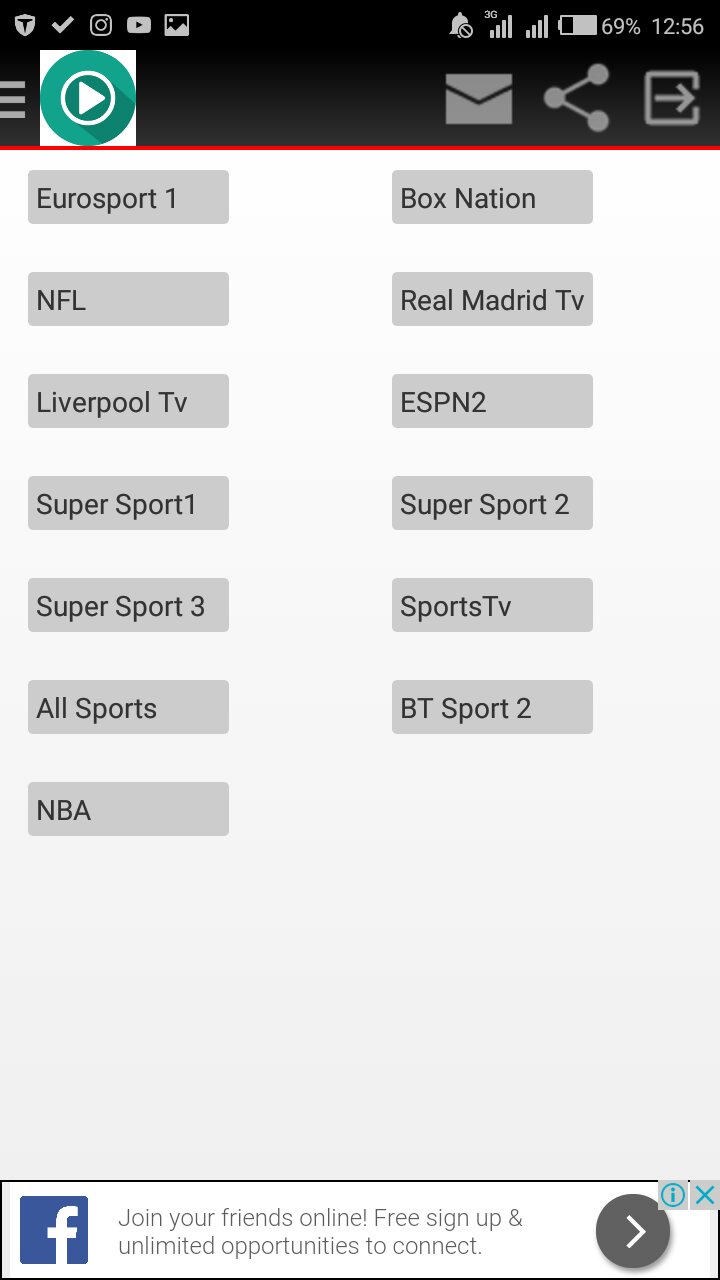Open the ad info icon

point(674,1194)
